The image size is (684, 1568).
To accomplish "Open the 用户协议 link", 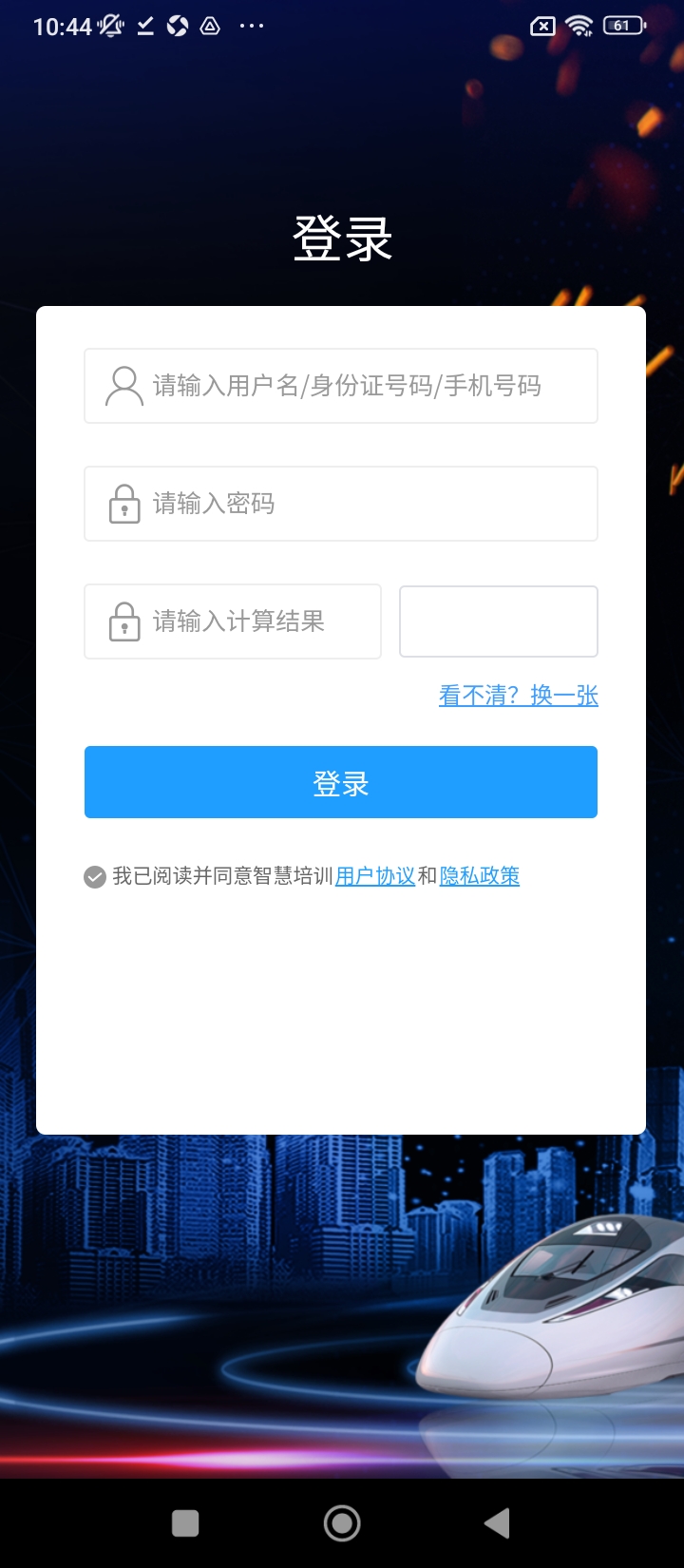I will click(x=375, y=876).
